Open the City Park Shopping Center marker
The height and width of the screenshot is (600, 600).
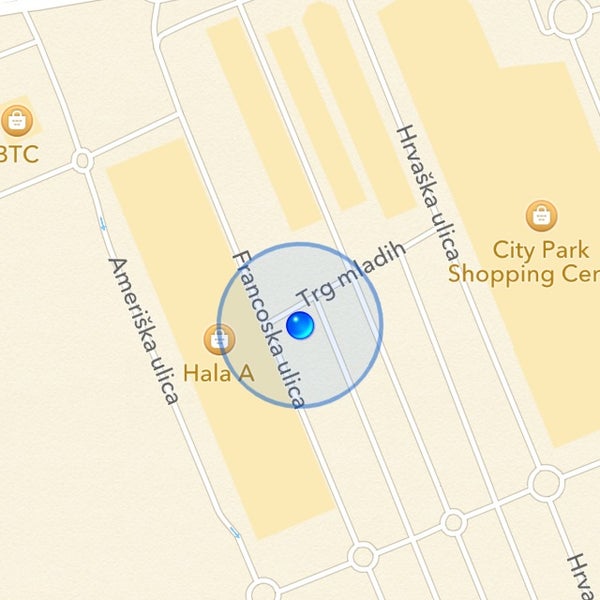coord(541,215)
